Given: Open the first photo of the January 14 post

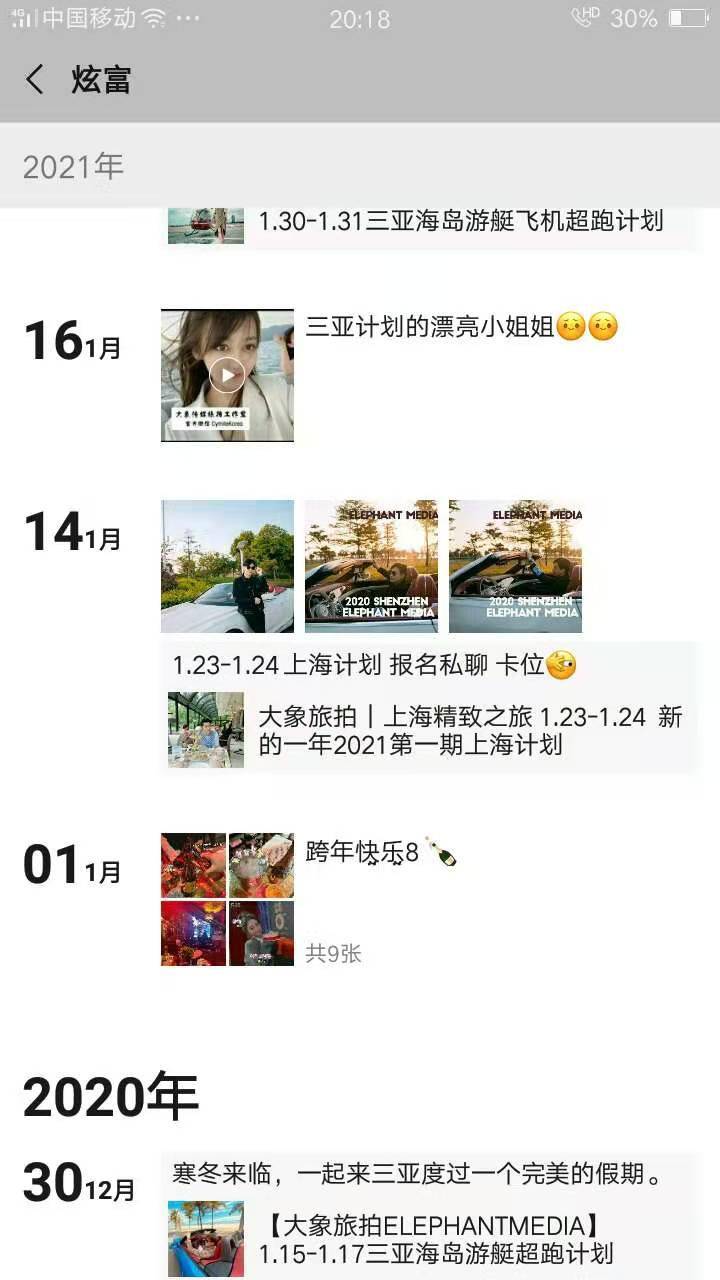Looking at the screenshot, I should [x=227, y=566].
